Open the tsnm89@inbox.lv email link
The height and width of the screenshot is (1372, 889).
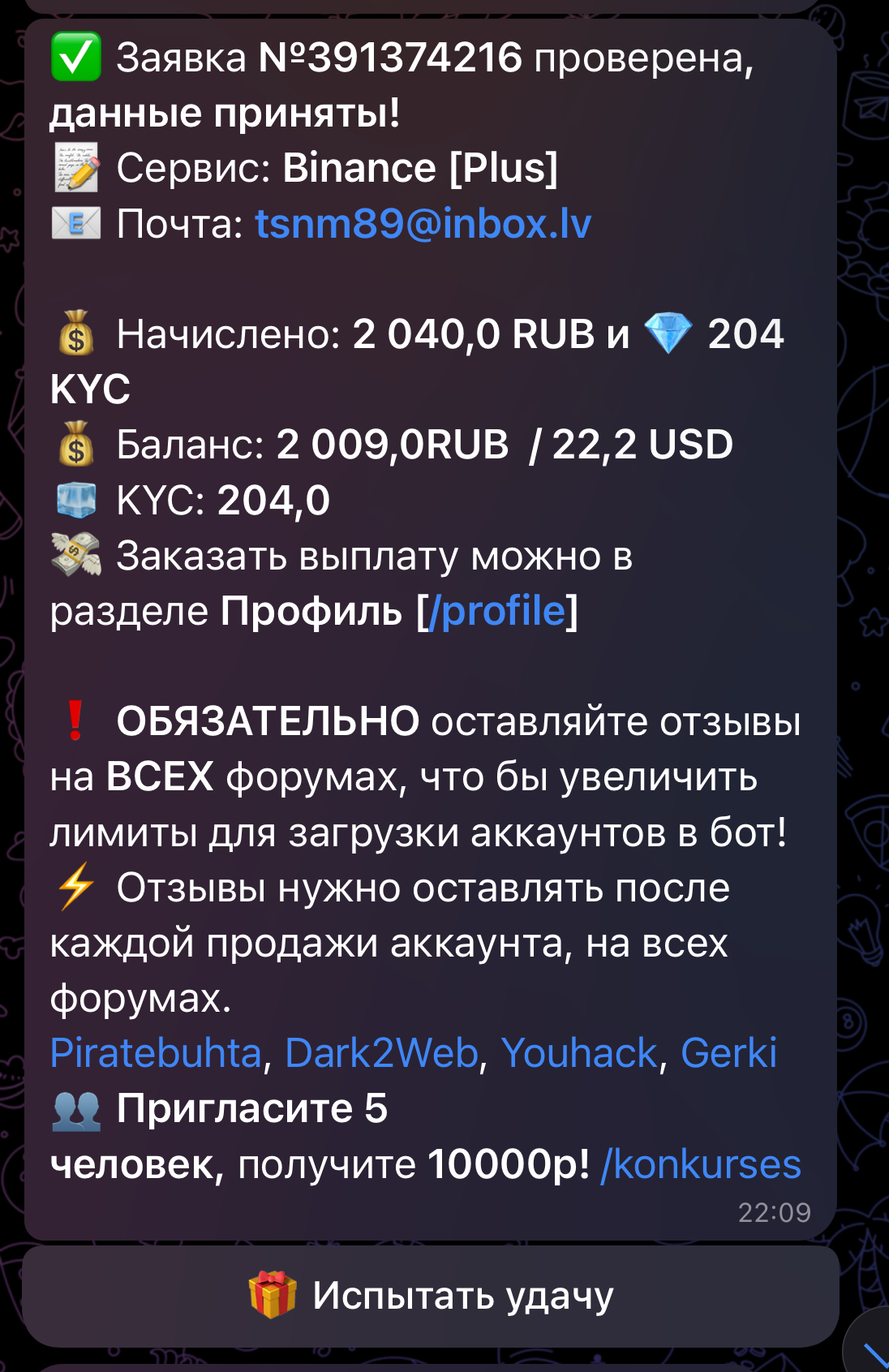[423, 224]
